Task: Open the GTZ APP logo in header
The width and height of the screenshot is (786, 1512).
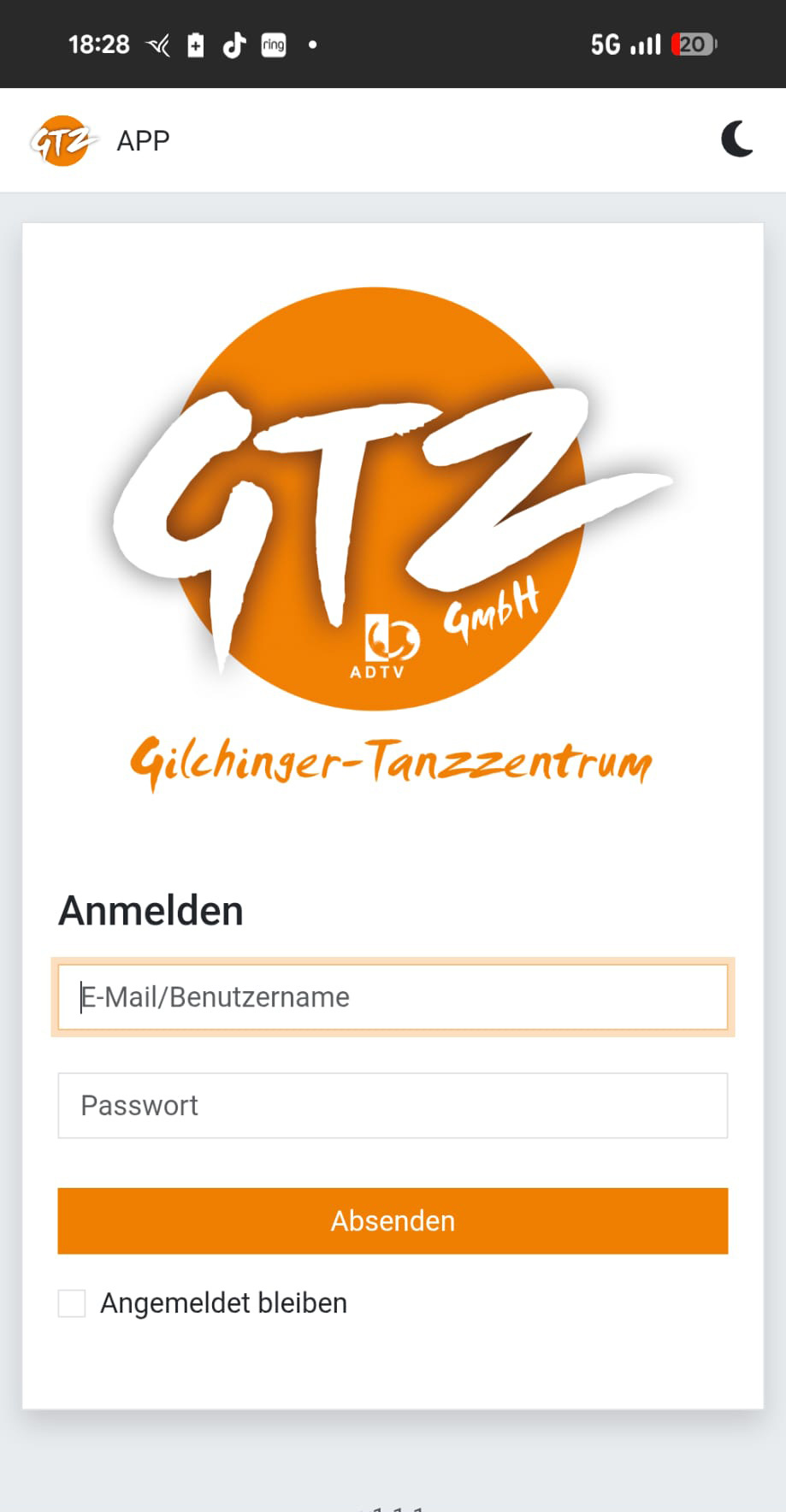Action: click(x=62, y=141)
